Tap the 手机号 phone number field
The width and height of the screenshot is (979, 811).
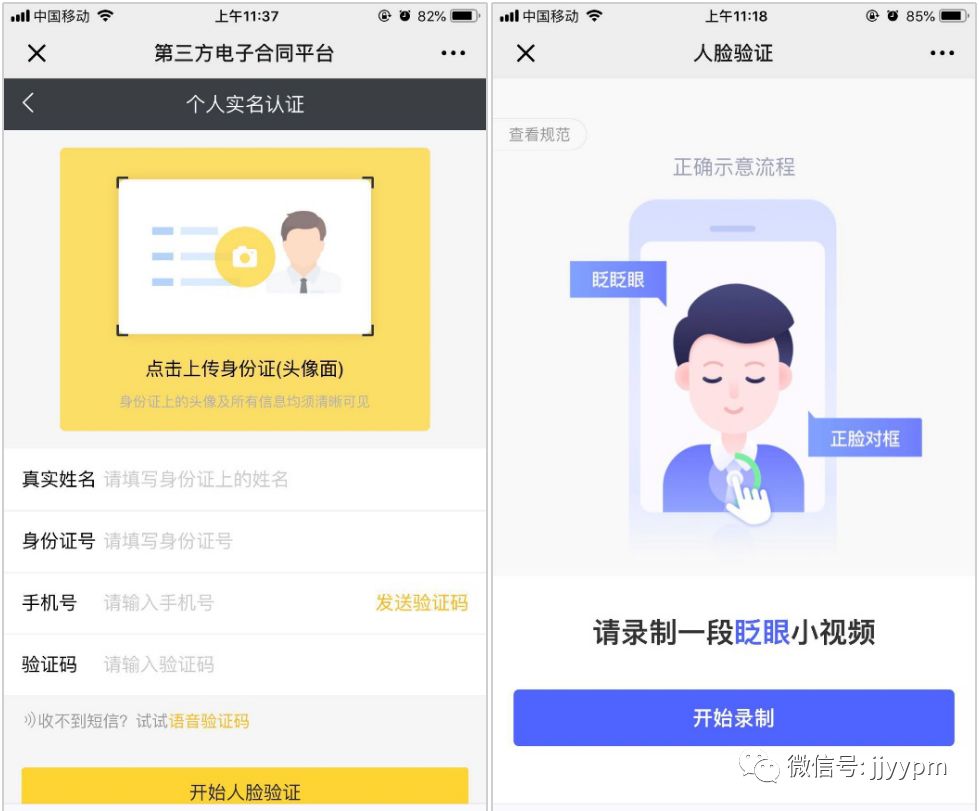tap(230, 603)
